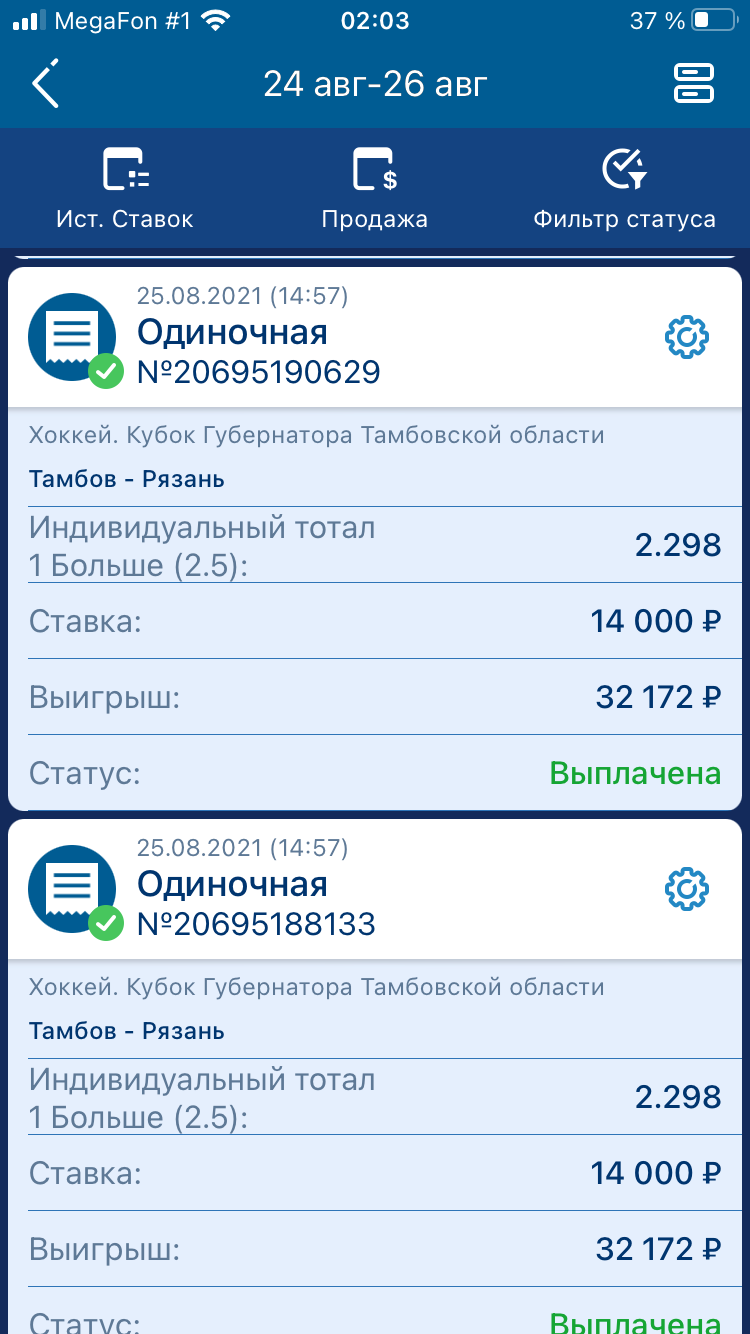
Task: Switch the list view layout icon
Action: 694,83
